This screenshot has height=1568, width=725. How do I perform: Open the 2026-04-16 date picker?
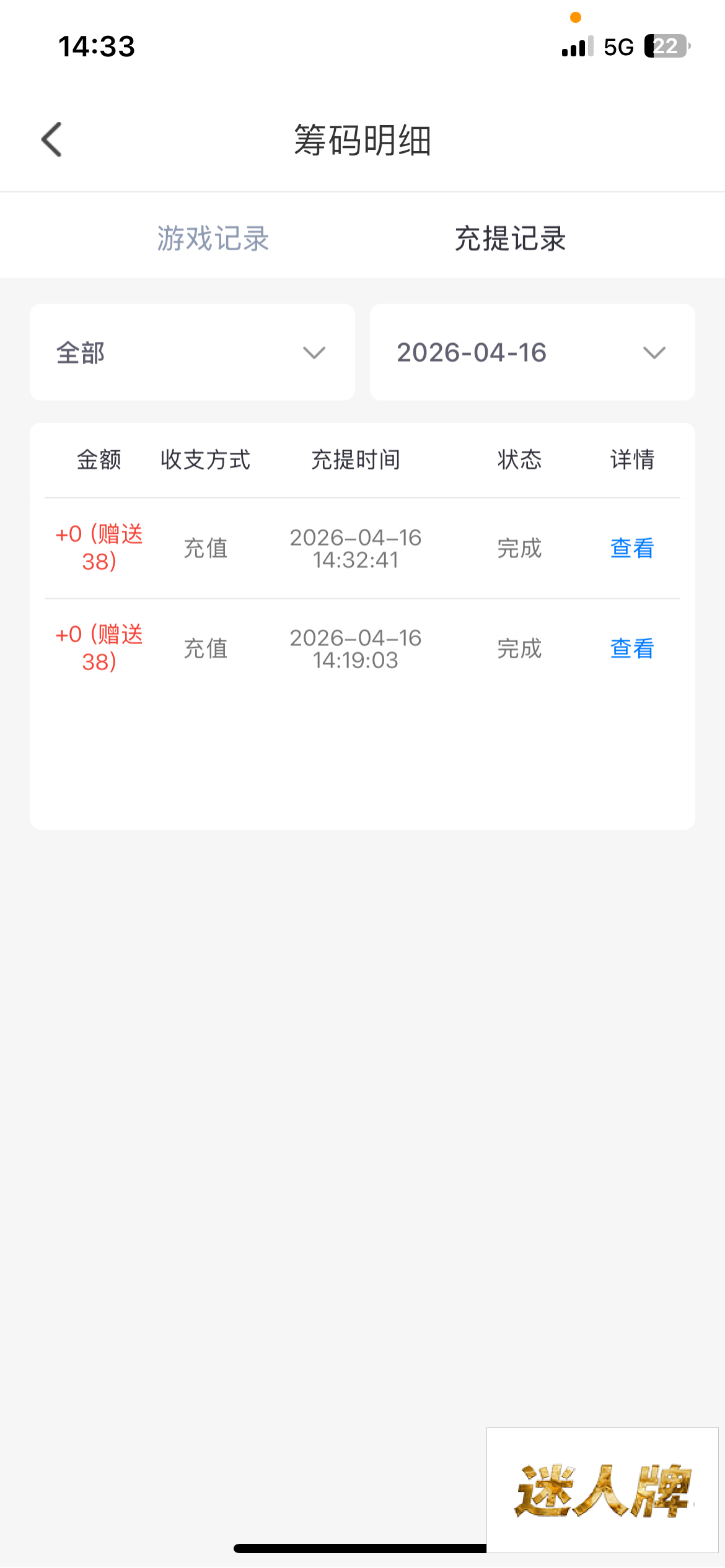(532, 352)
